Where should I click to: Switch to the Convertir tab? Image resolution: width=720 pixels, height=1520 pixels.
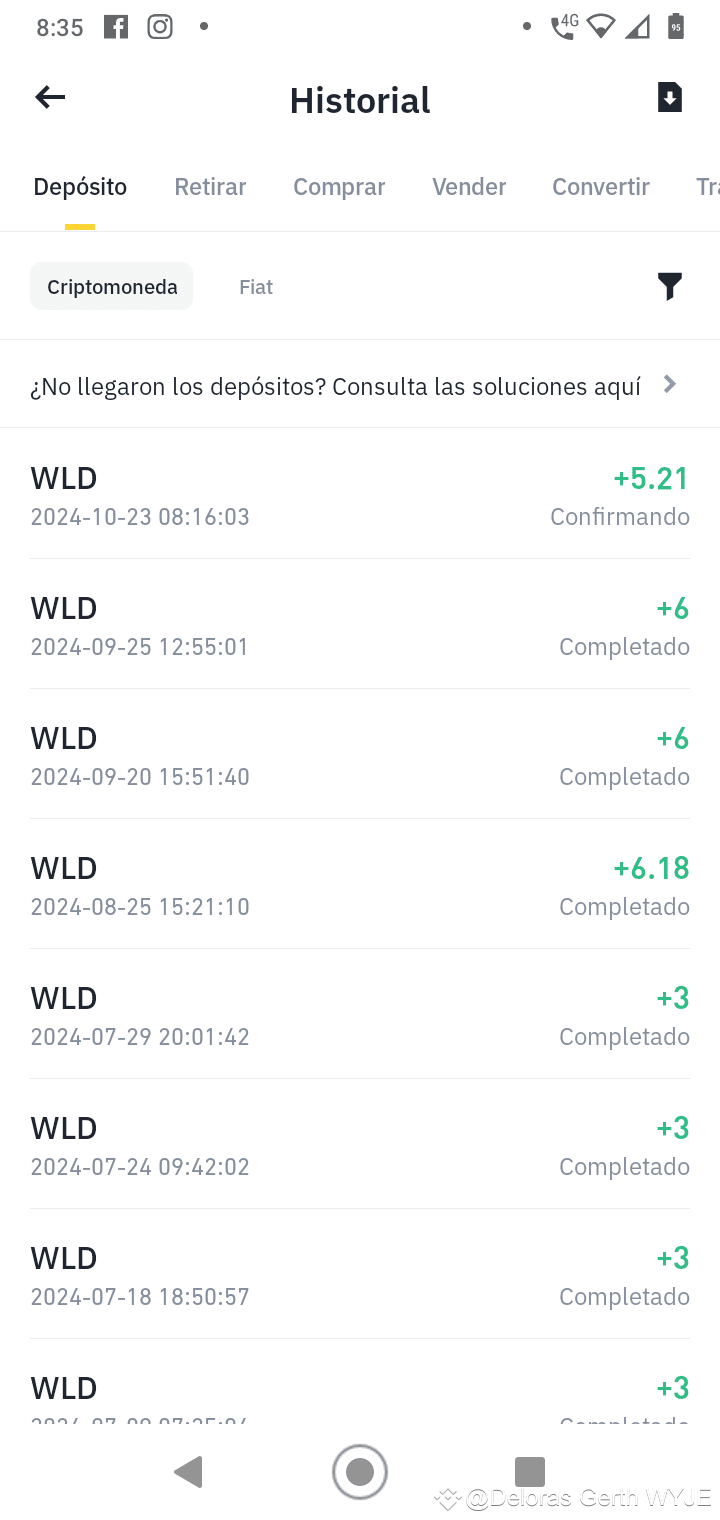coord(601,187)
